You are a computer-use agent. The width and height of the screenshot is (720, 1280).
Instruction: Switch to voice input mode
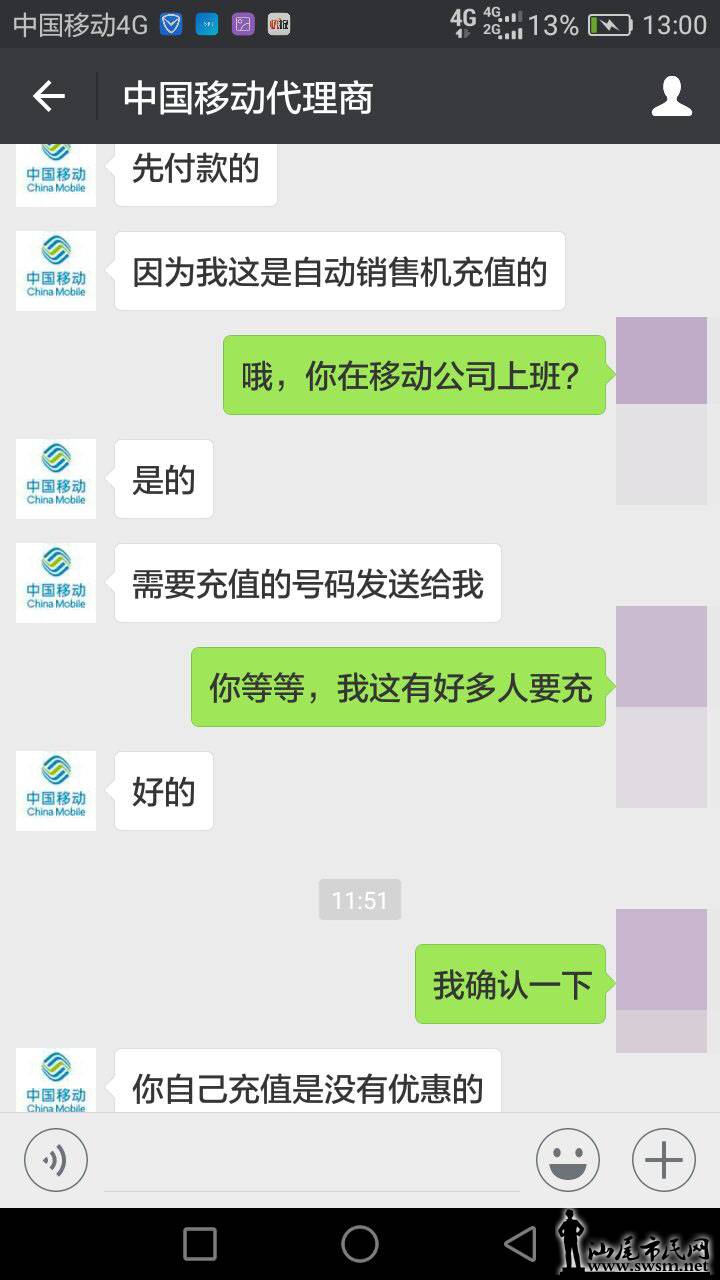pyautogui.click(x=56, y=1160)
